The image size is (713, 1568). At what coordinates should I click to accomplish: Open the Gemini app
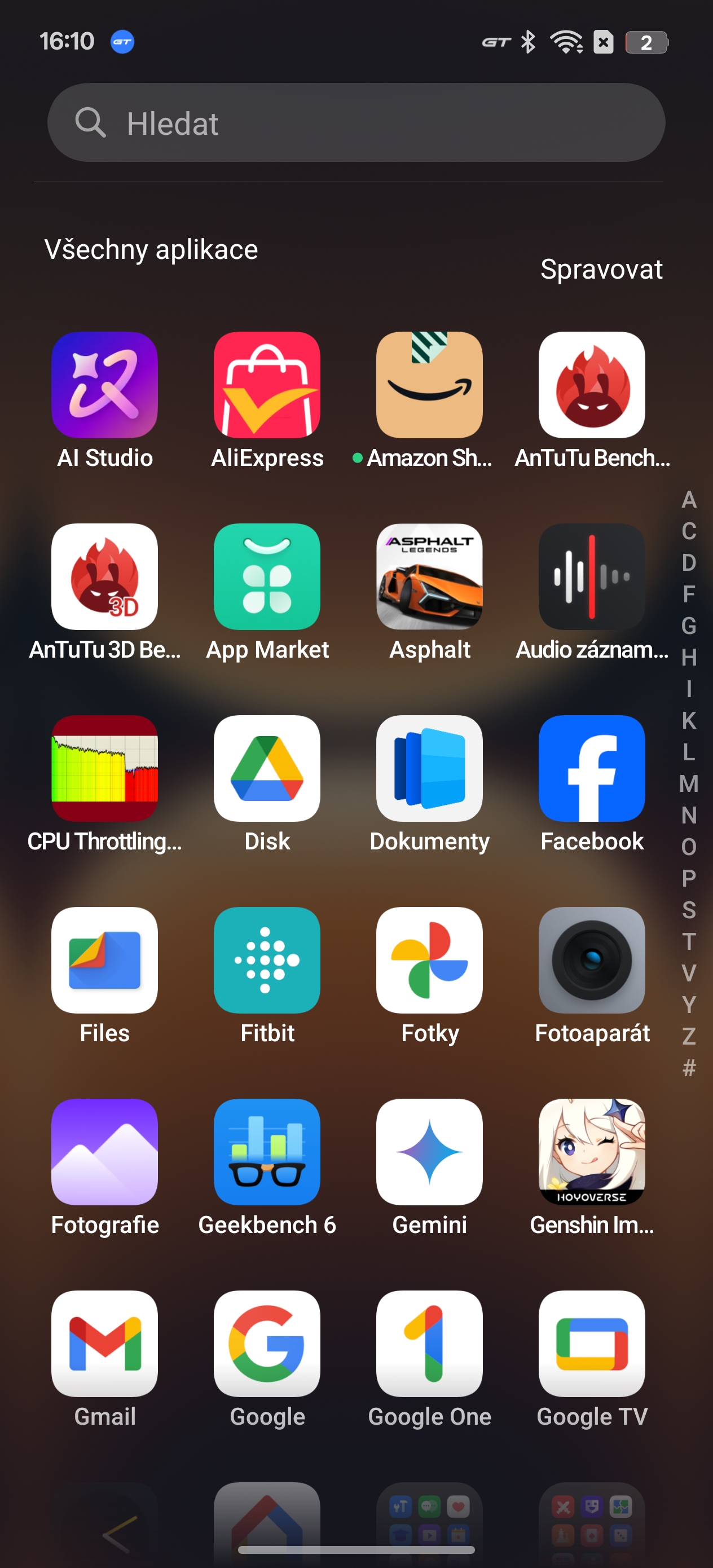click(429, 1152)
